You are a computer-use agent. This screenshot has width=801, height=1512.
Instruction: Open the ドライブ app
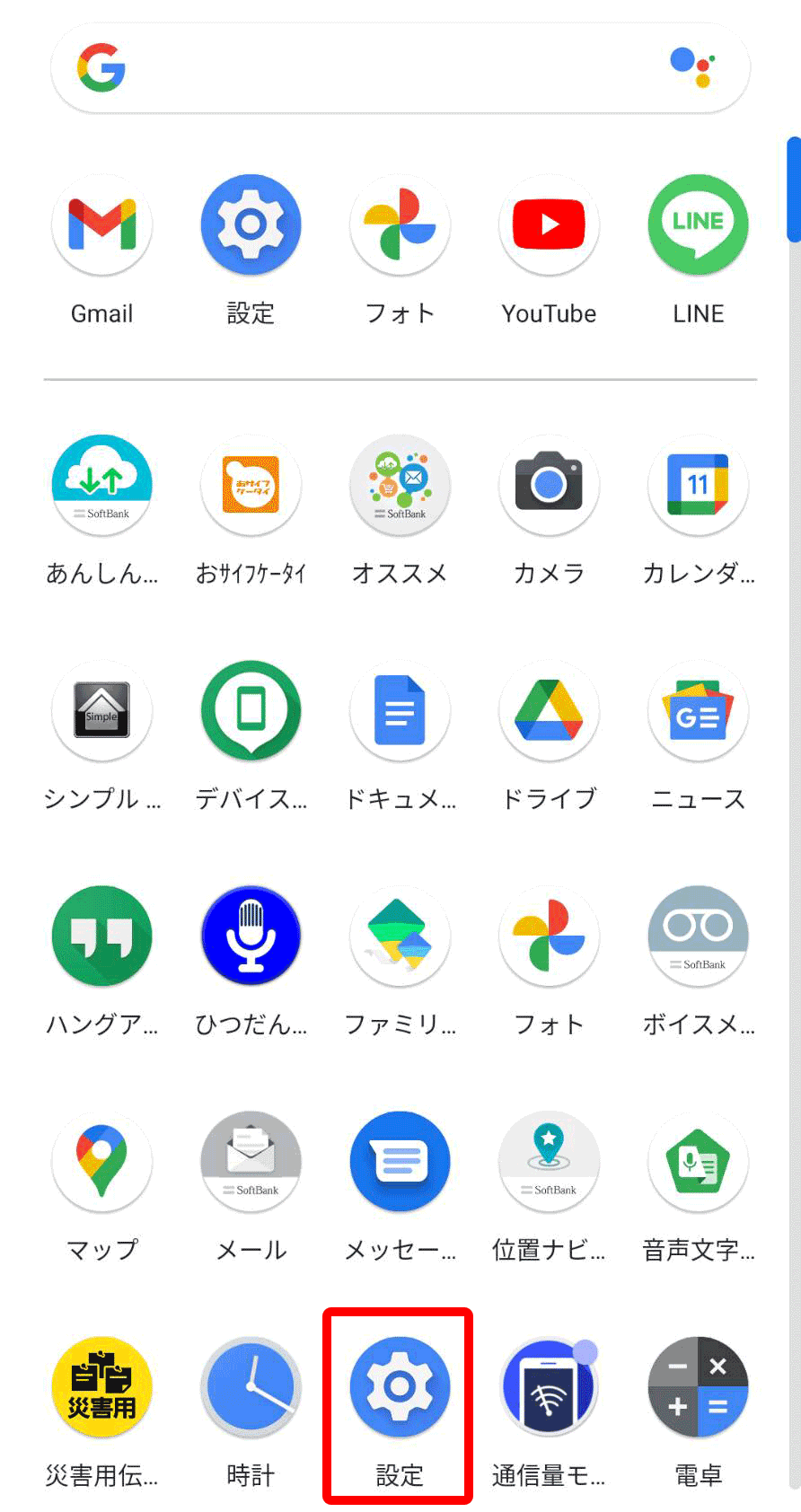click(x=549, y=711)
